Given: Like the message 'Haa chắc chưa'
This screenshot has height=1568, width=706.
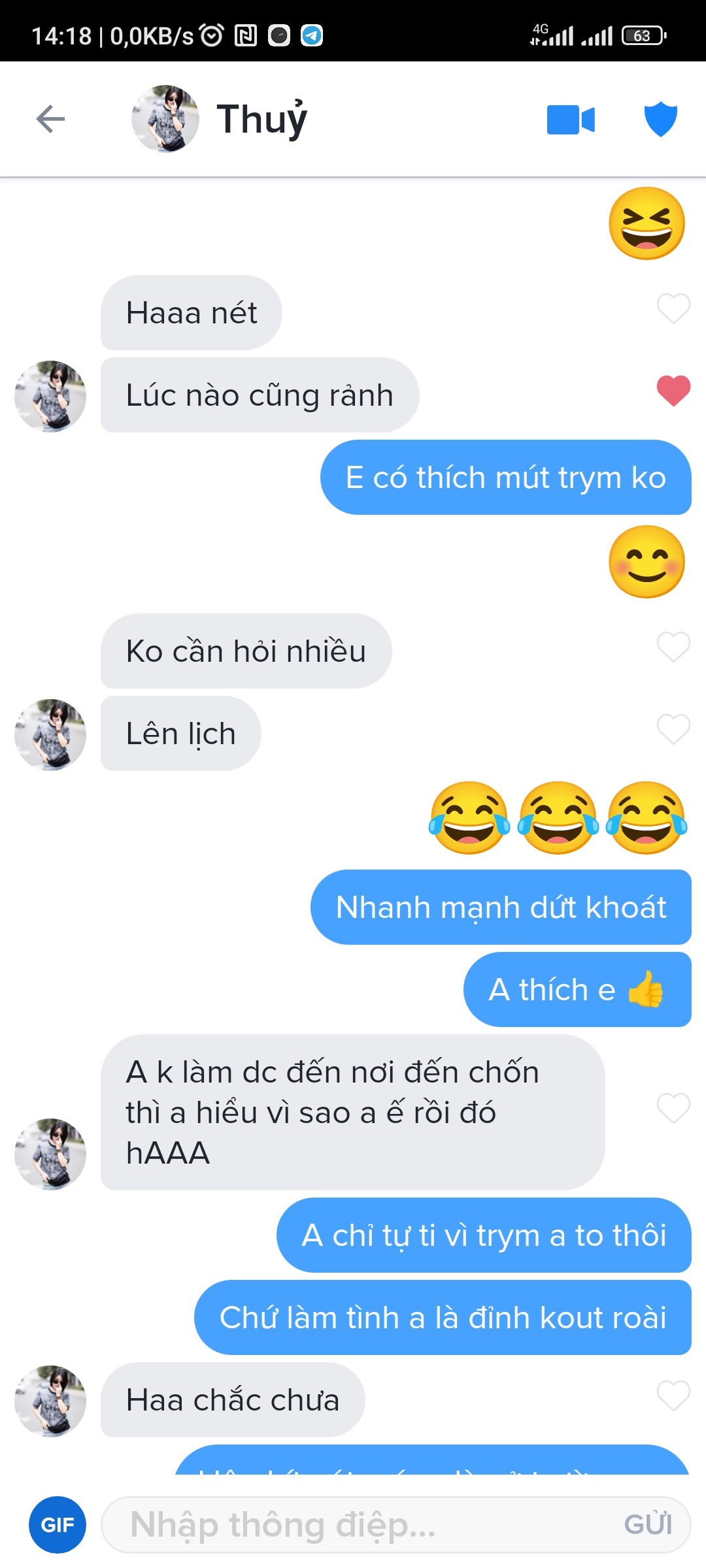Looking at the screenshot, I should pyautogui.click(x=673, y=1396).
